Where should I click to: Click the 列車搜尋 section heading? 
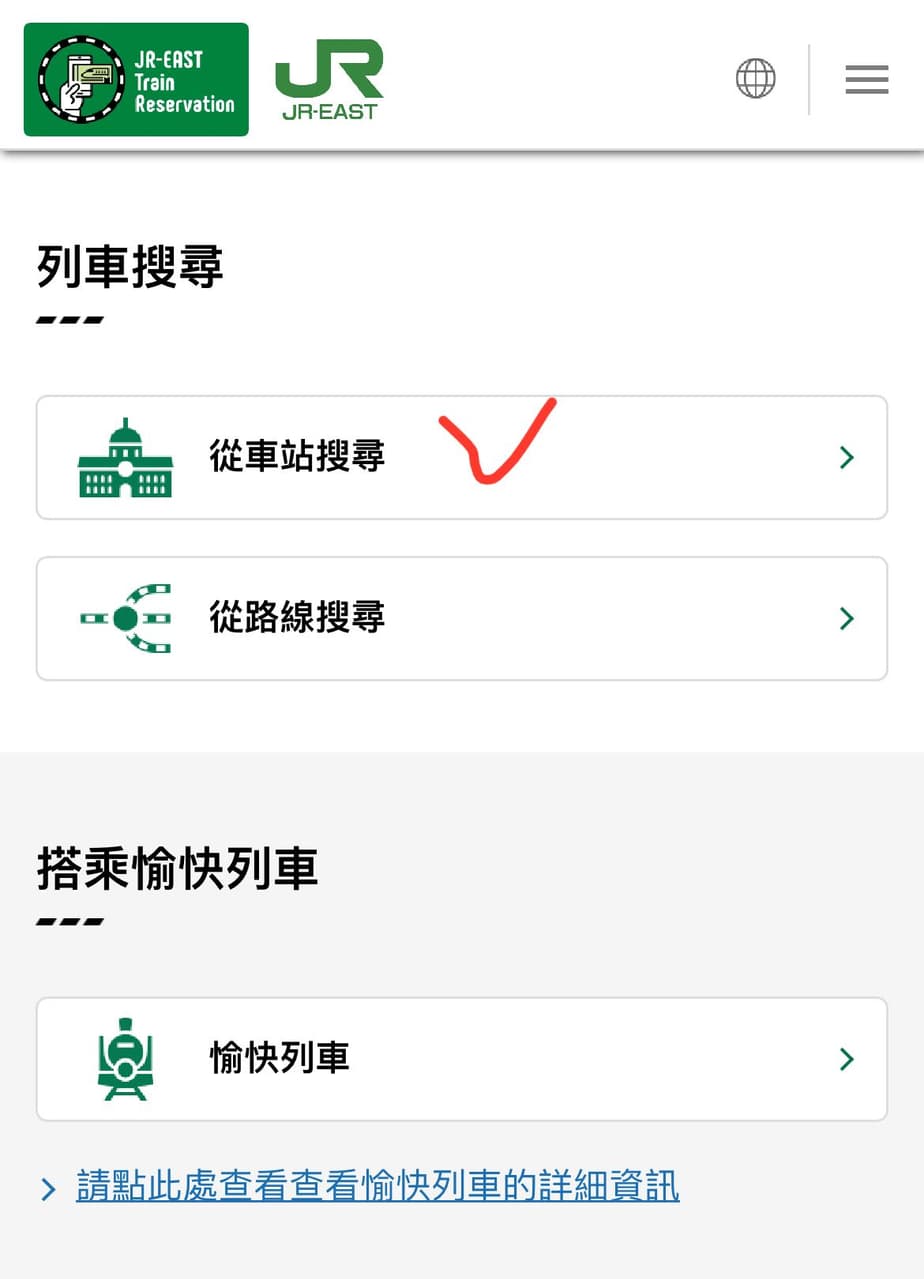click(x=128, y=267)
